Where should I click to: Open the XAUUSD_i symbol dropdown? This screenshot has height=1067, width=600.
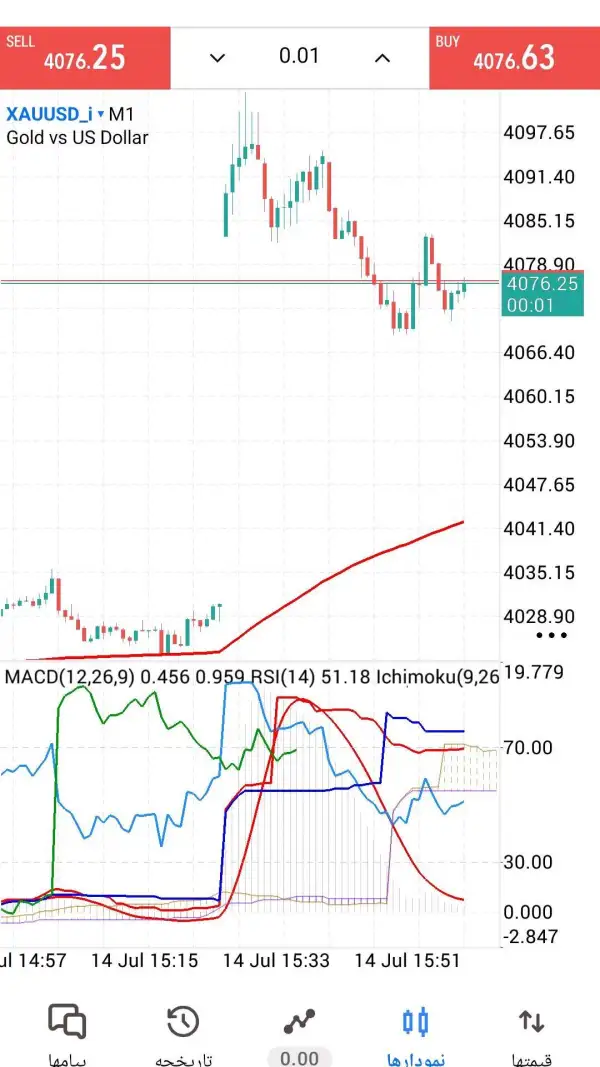click(x=54, y=113)
